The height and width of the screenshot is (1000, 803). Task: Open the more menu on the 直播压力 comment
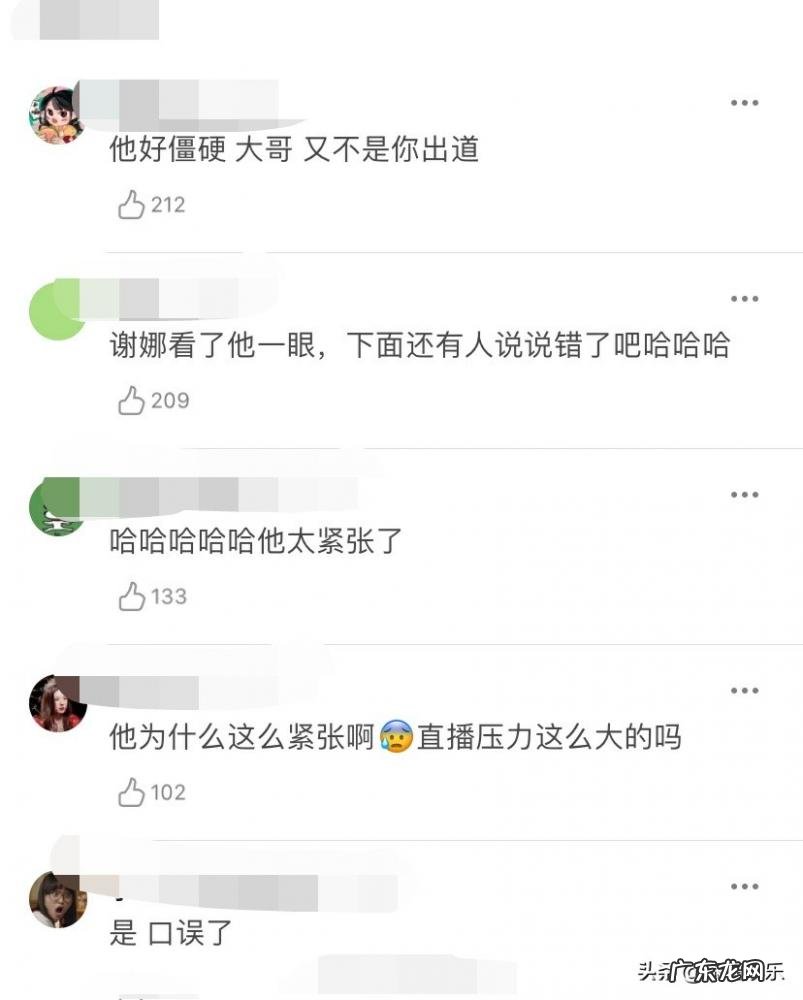[742, 688]
